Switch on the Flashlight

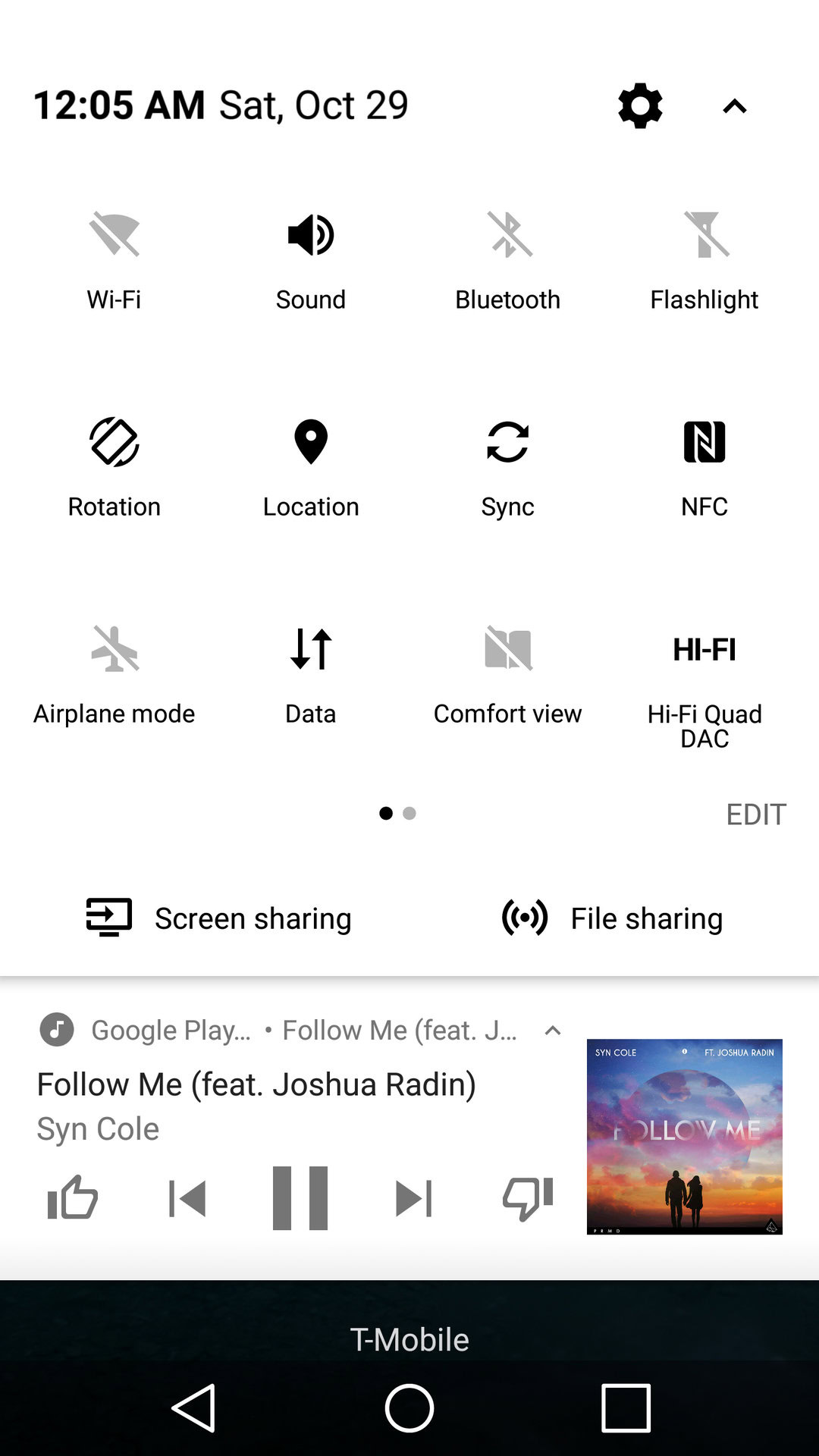(704, 234)
